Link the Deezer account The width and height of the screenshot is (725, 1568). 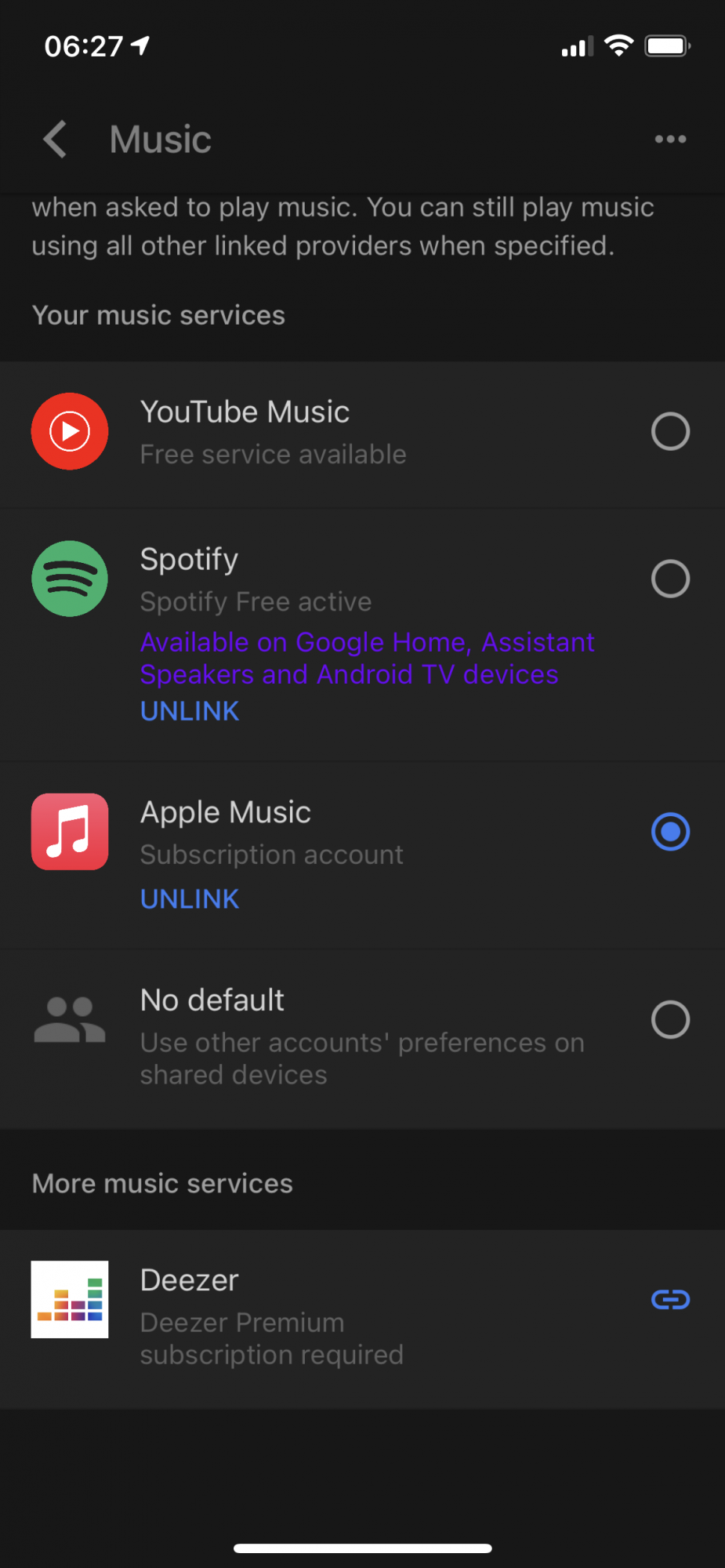pyautogui.click(x=670, y=1300)
